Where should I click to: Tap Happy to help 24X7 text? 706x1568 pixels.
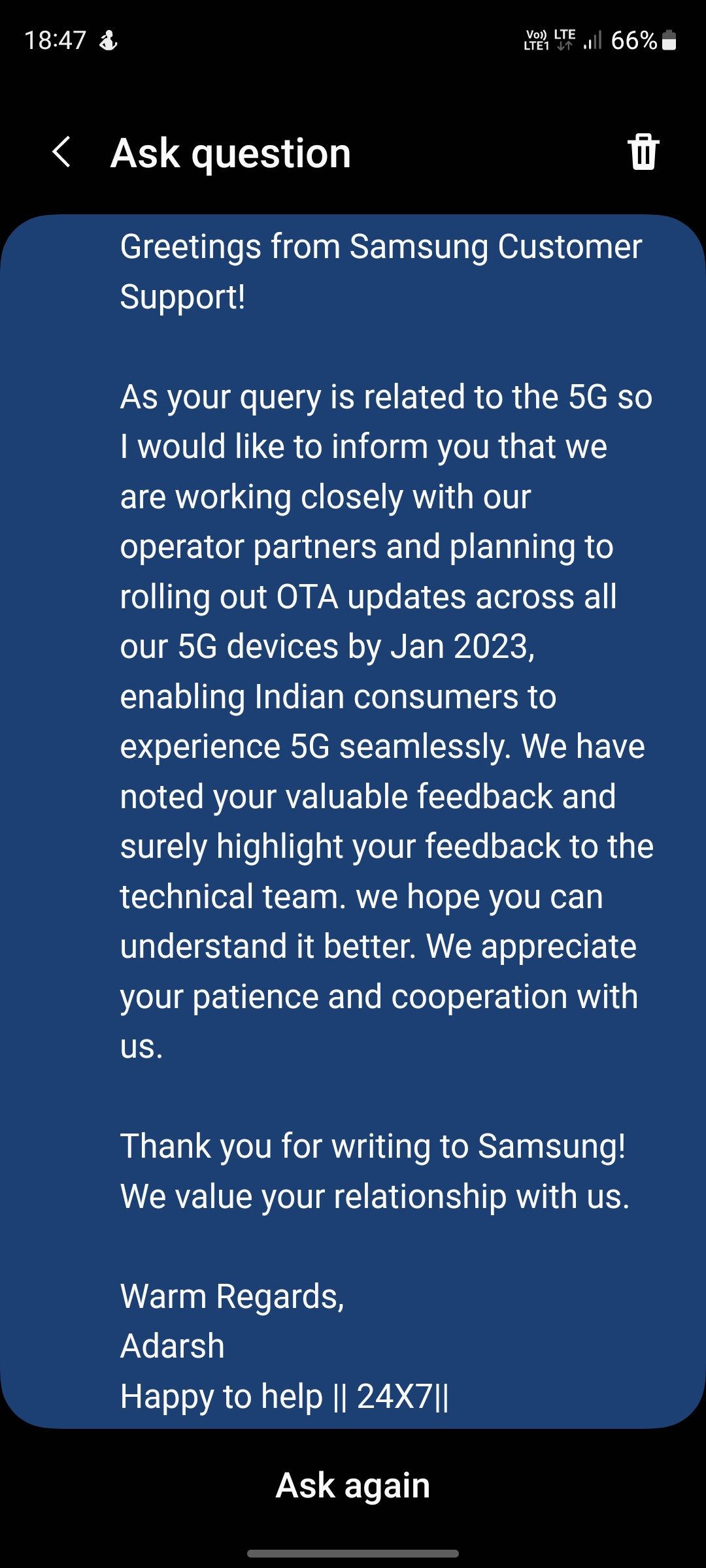coord(285,1396)
